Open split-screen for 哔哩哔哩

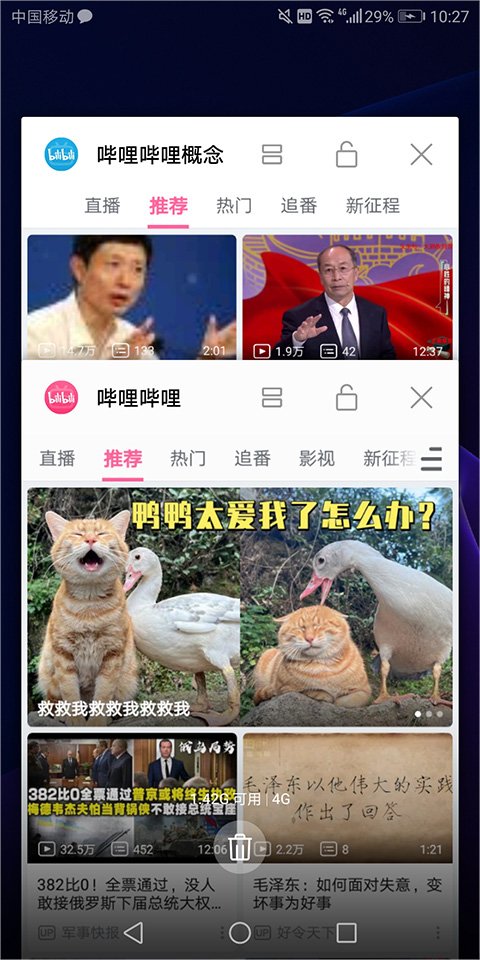pyautogui.click(x=272, y=398)
